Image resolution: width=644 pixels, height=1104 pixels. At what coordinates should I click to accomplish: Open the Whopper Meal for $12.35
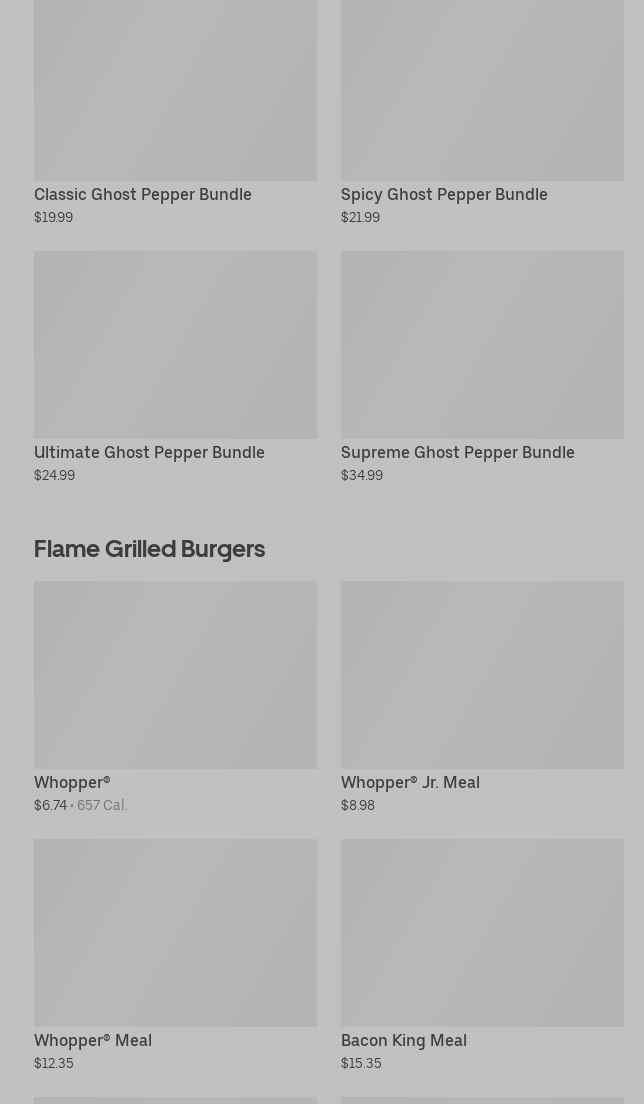click(175, 955)
